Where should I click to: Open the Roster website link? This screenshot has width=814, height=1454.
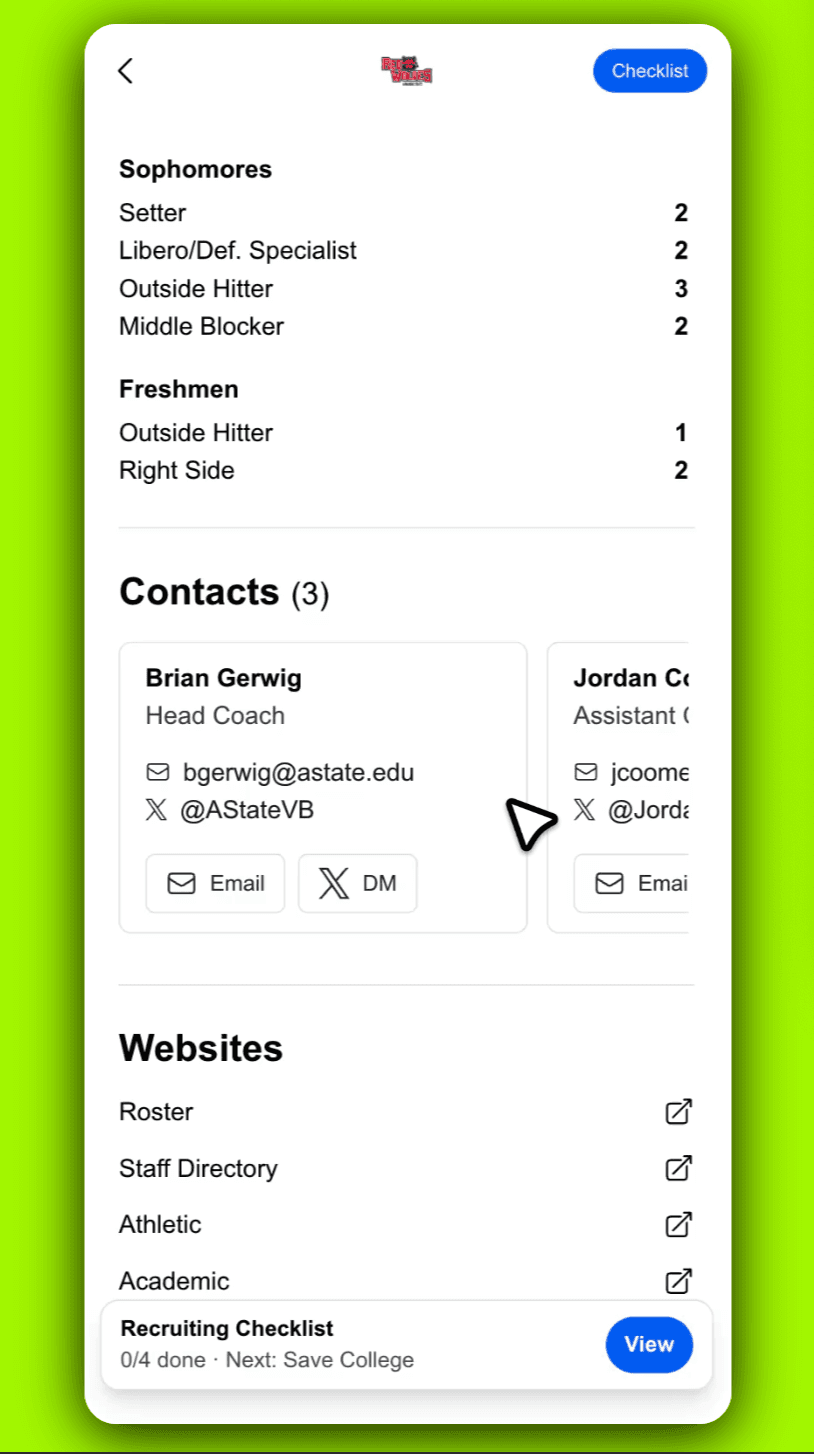pos(679,1111)
